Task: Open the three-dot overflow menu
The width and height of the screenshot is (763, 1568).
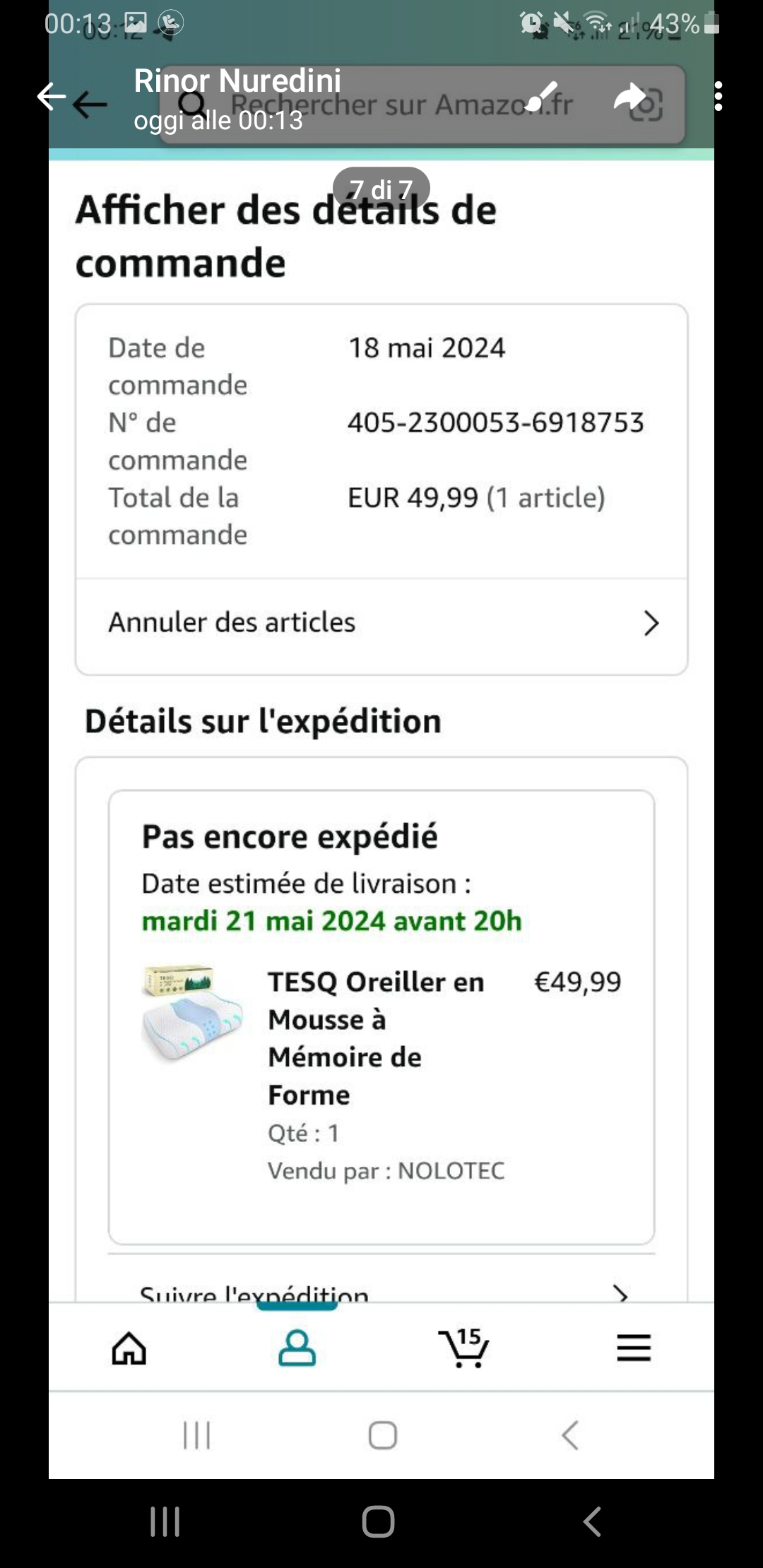Action: coord(718,97)
